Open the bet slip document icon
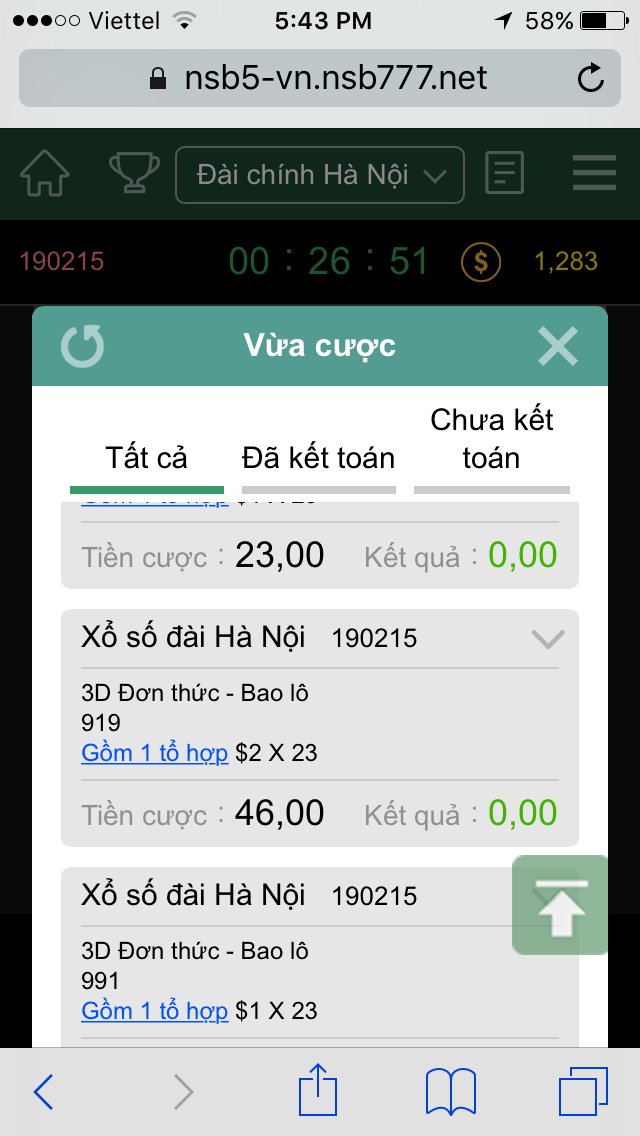 click(504, 174)
